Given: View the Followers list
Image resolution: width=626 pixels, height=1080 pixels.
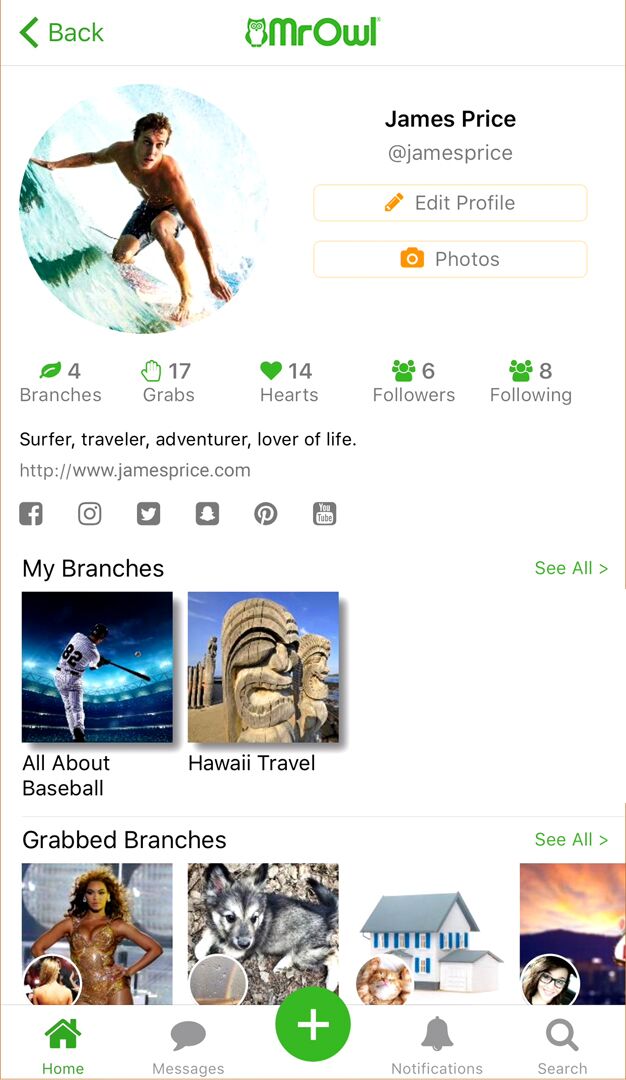Looking at the screenshot, I should tap(413, 382).
